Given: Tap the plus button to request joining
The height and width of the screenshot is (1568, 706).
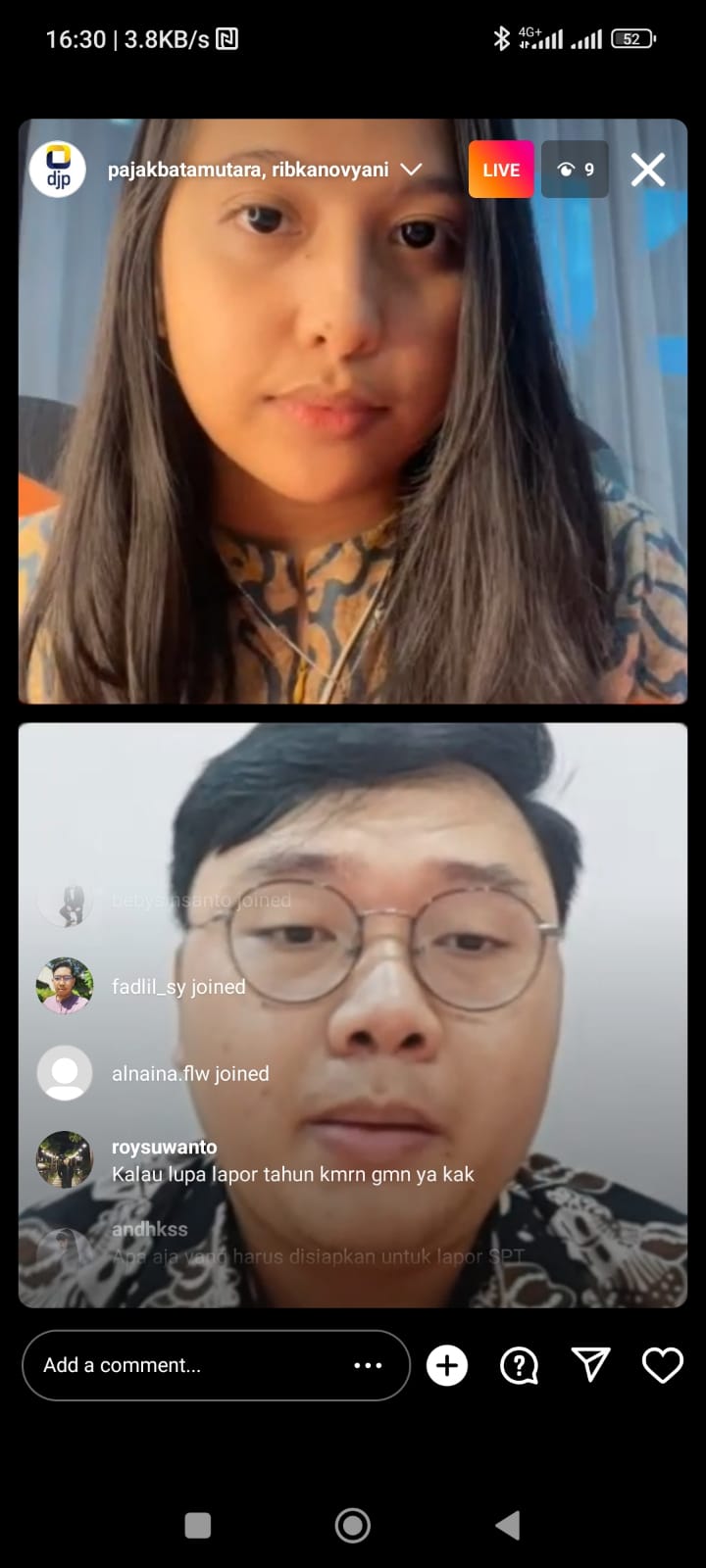Looking at the screenshot, I should tap(447, 1365).
